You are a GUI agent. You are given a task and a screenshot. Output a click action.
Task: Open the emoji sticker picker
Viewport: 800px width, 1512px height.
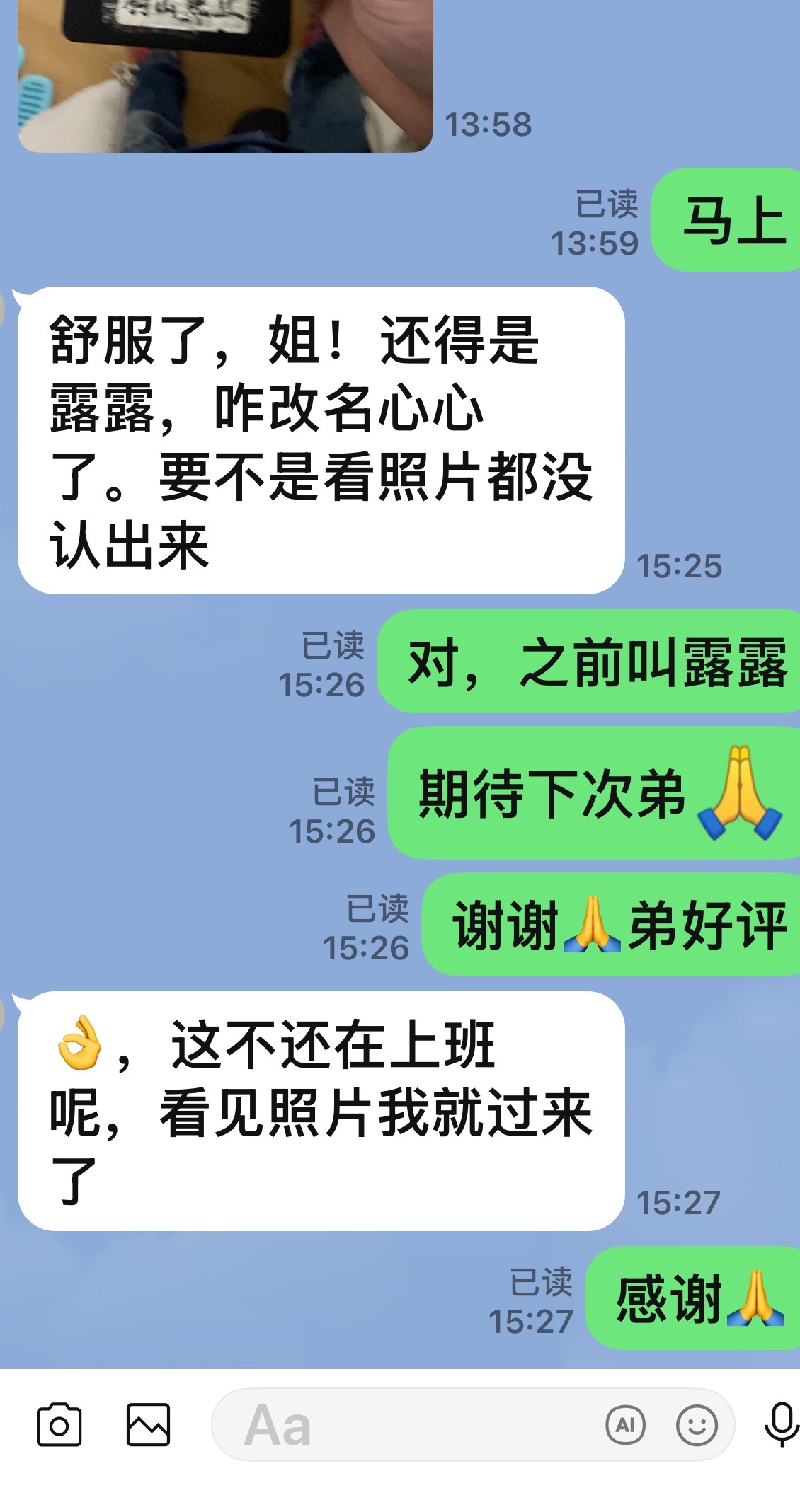tap(697, 1425)
